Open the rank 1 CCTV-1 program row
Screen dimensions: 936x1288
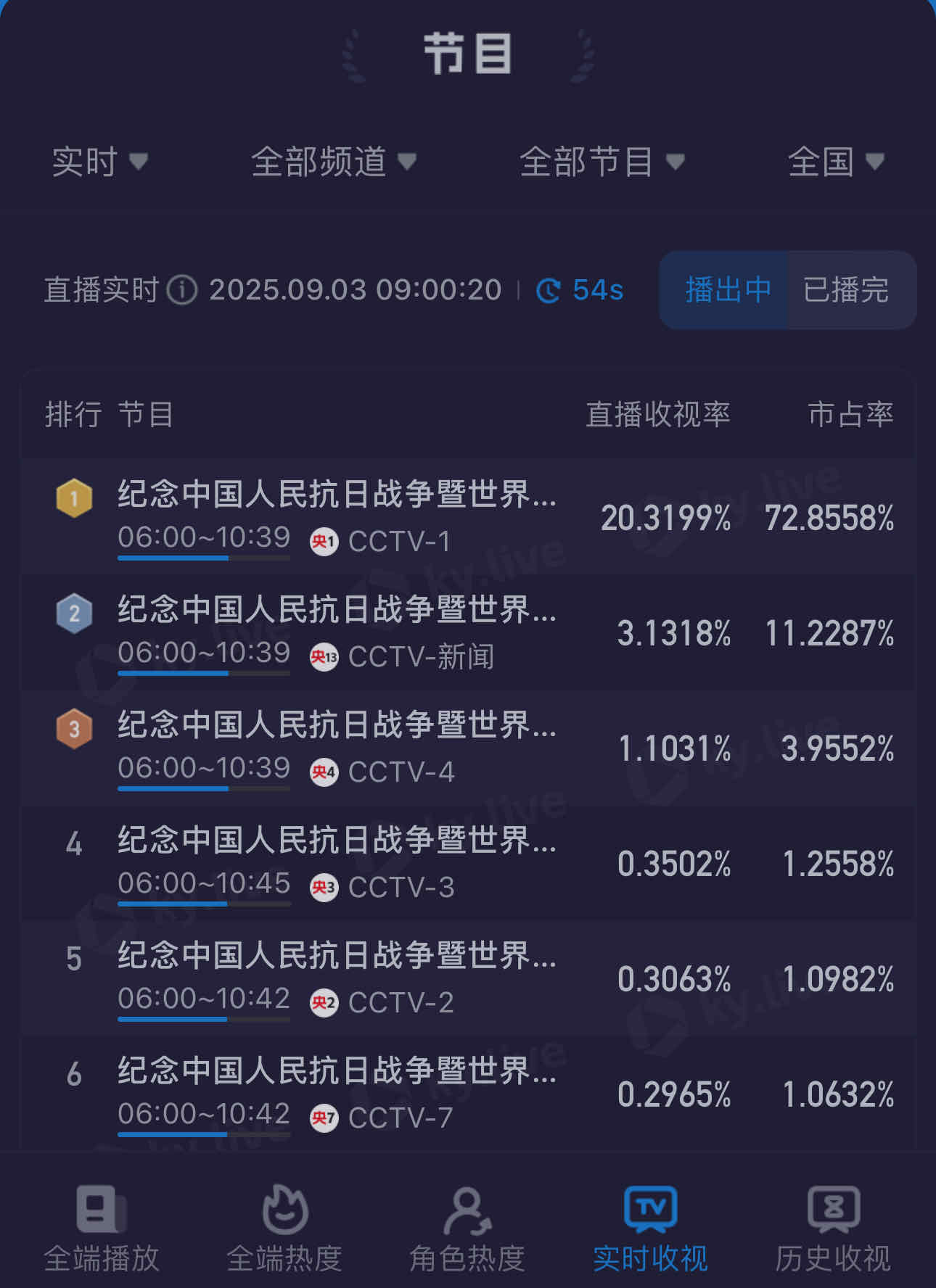(x=468, y=516)
